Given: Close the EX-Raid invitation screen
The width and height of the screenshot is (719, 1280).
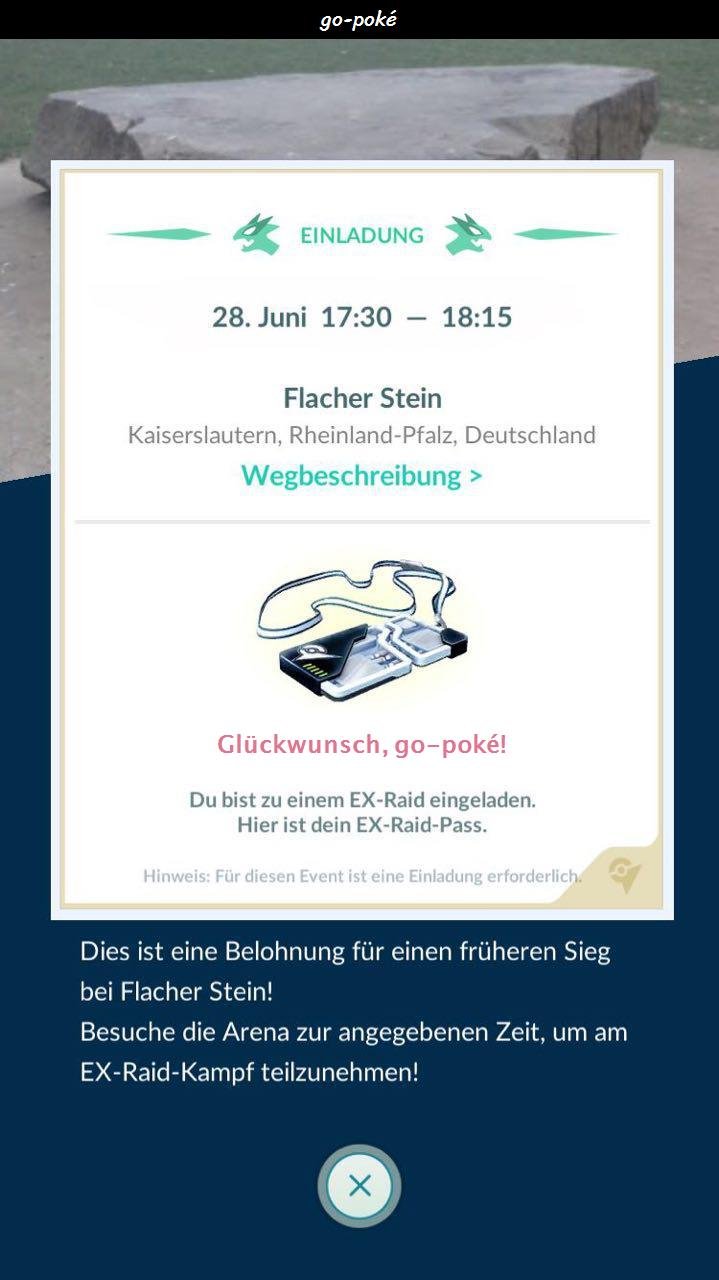Looking at the screenshot, I should (360, 1186).
